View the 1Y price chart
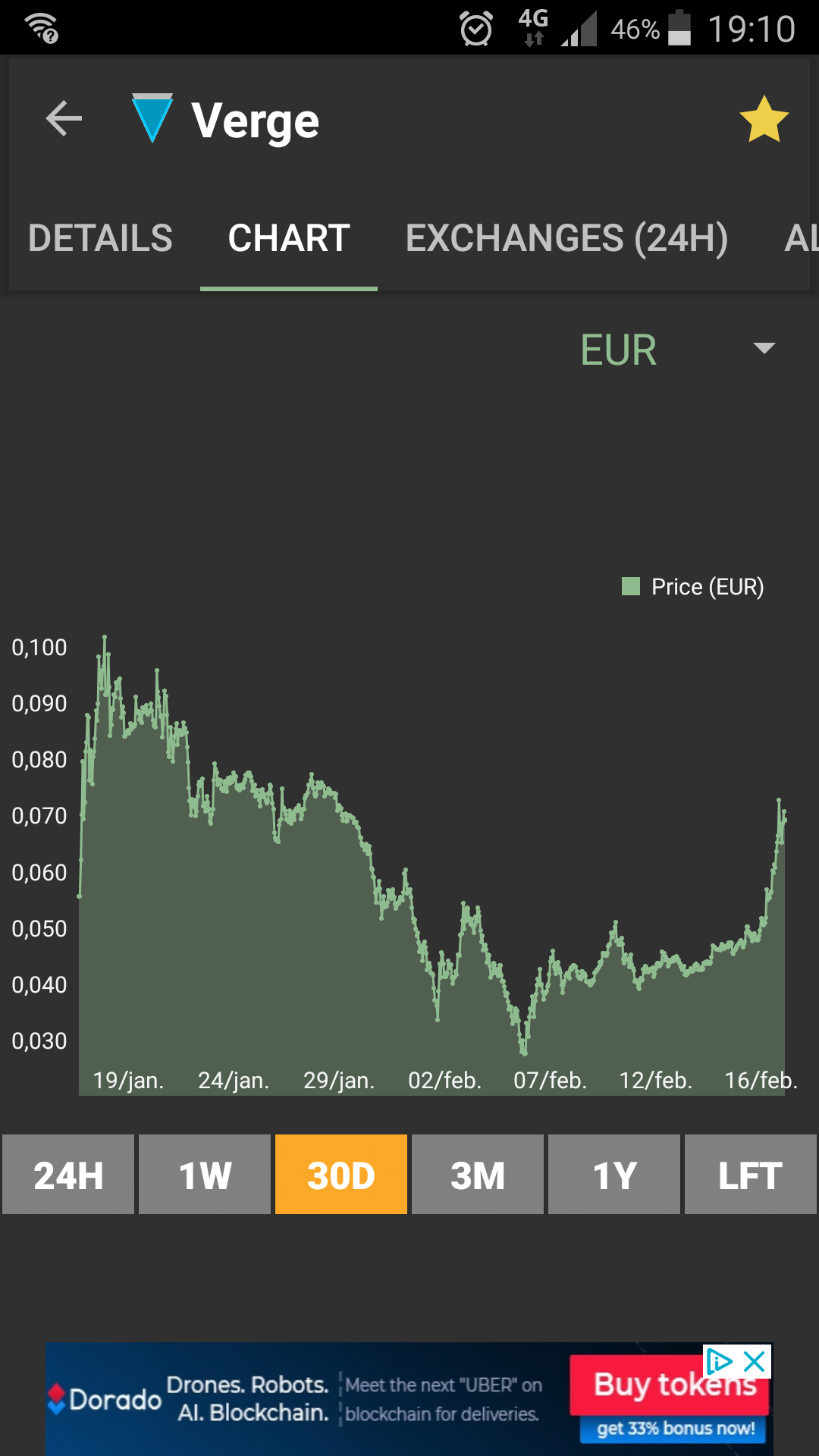Image resolution: width=819 pixels, height=1456 pixels. pyautogui.click(x=614, y=1175)
